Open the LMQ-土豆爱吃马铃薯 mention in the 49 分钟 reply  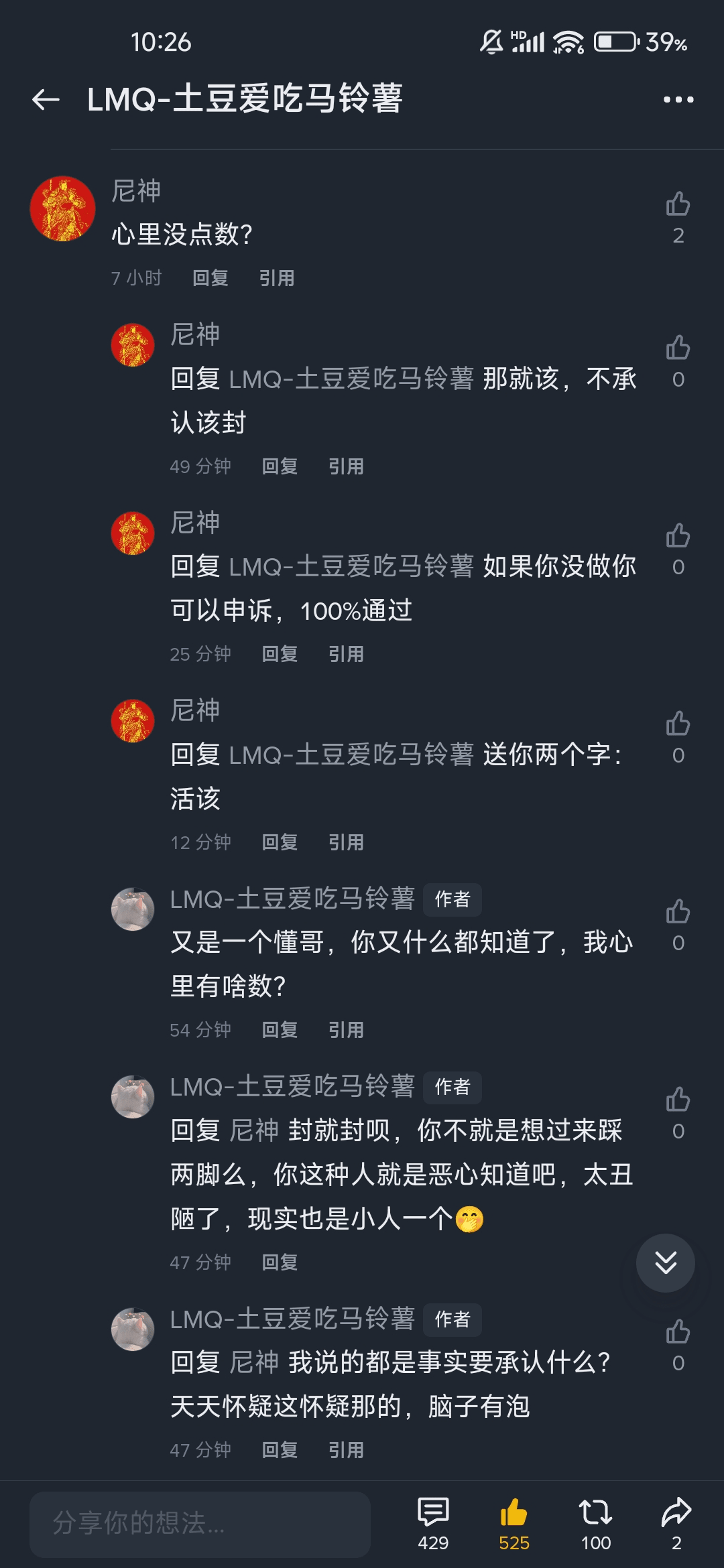351,379
